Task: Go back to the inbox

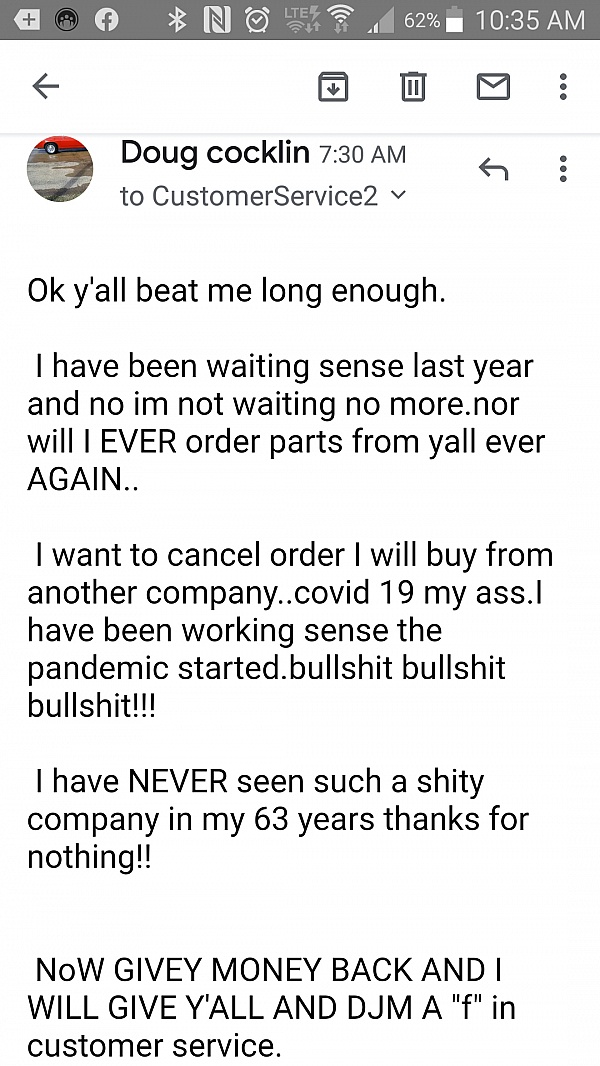Action: click(46, 87)
